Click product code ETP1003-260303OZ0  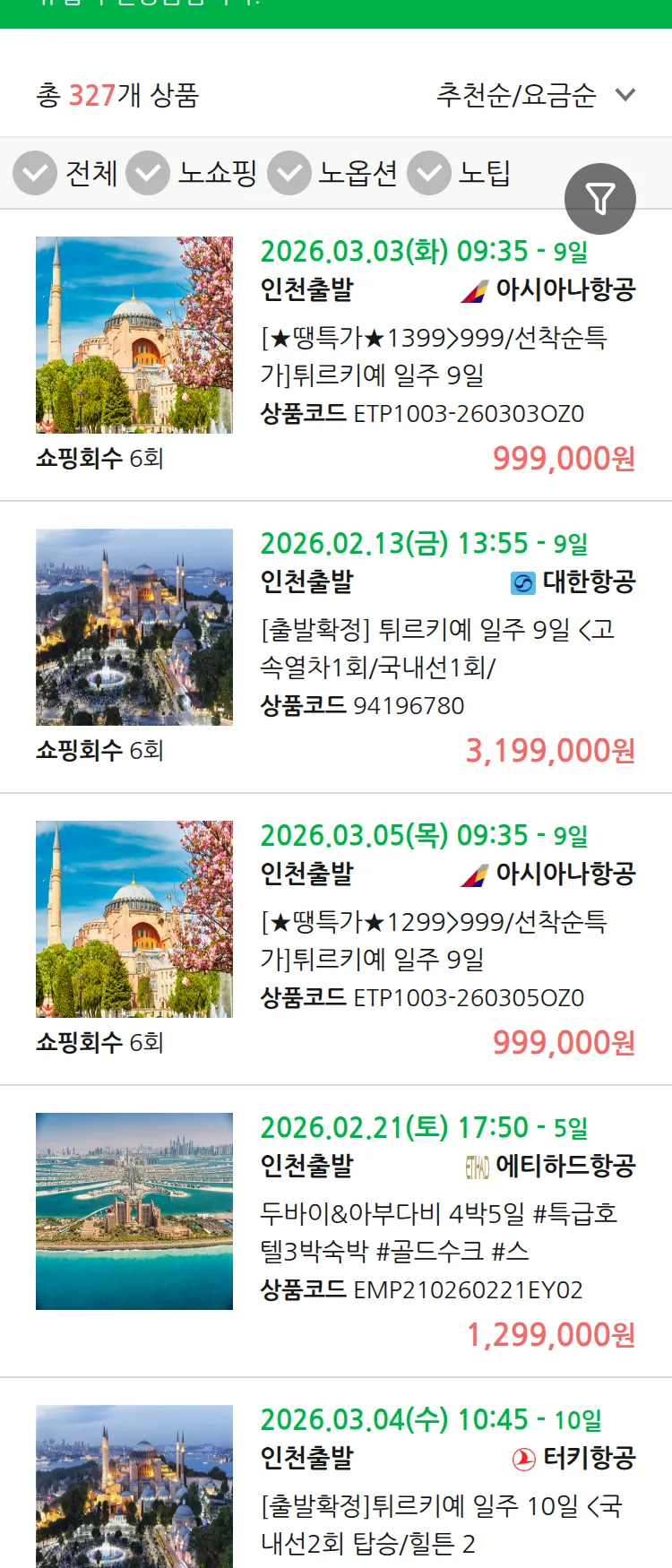pyautogui.click(x=467, y=414)
